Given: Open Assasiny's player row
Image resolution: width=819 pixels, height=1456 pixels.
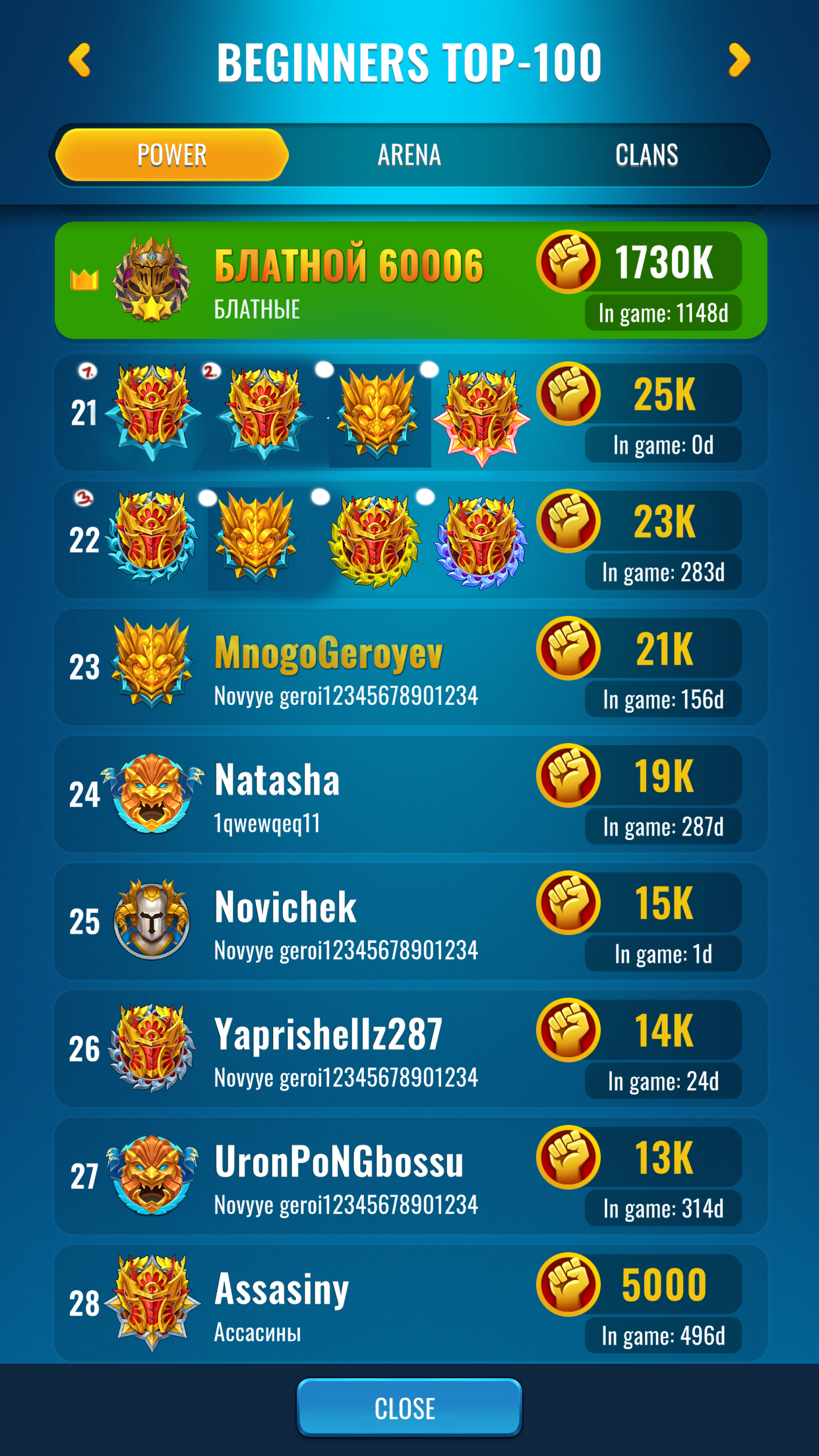Looking at the screenshot, I should pyautogui.click(x=410, y=1304).
